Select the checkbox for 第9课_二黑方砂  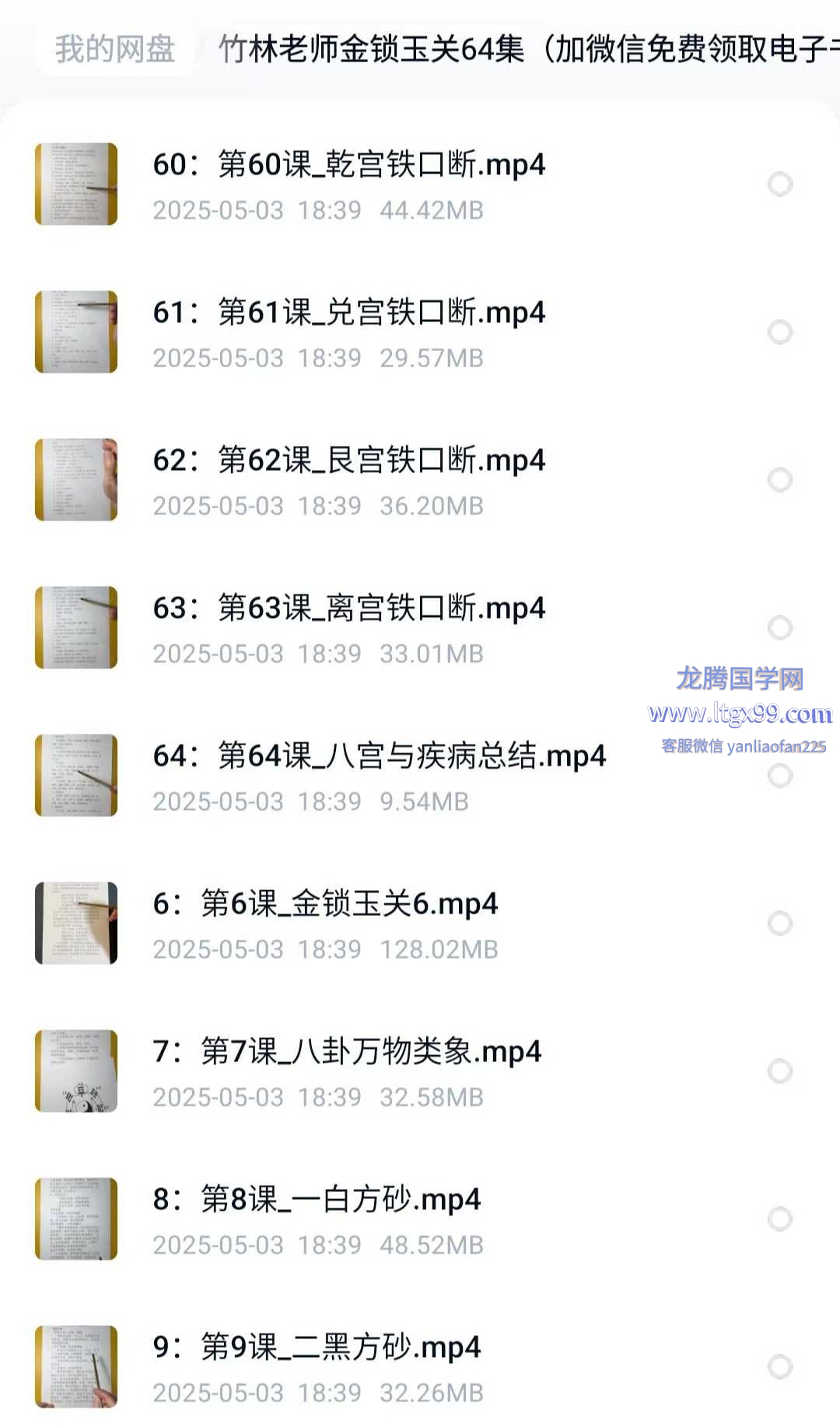click(x=780, y=1367)
